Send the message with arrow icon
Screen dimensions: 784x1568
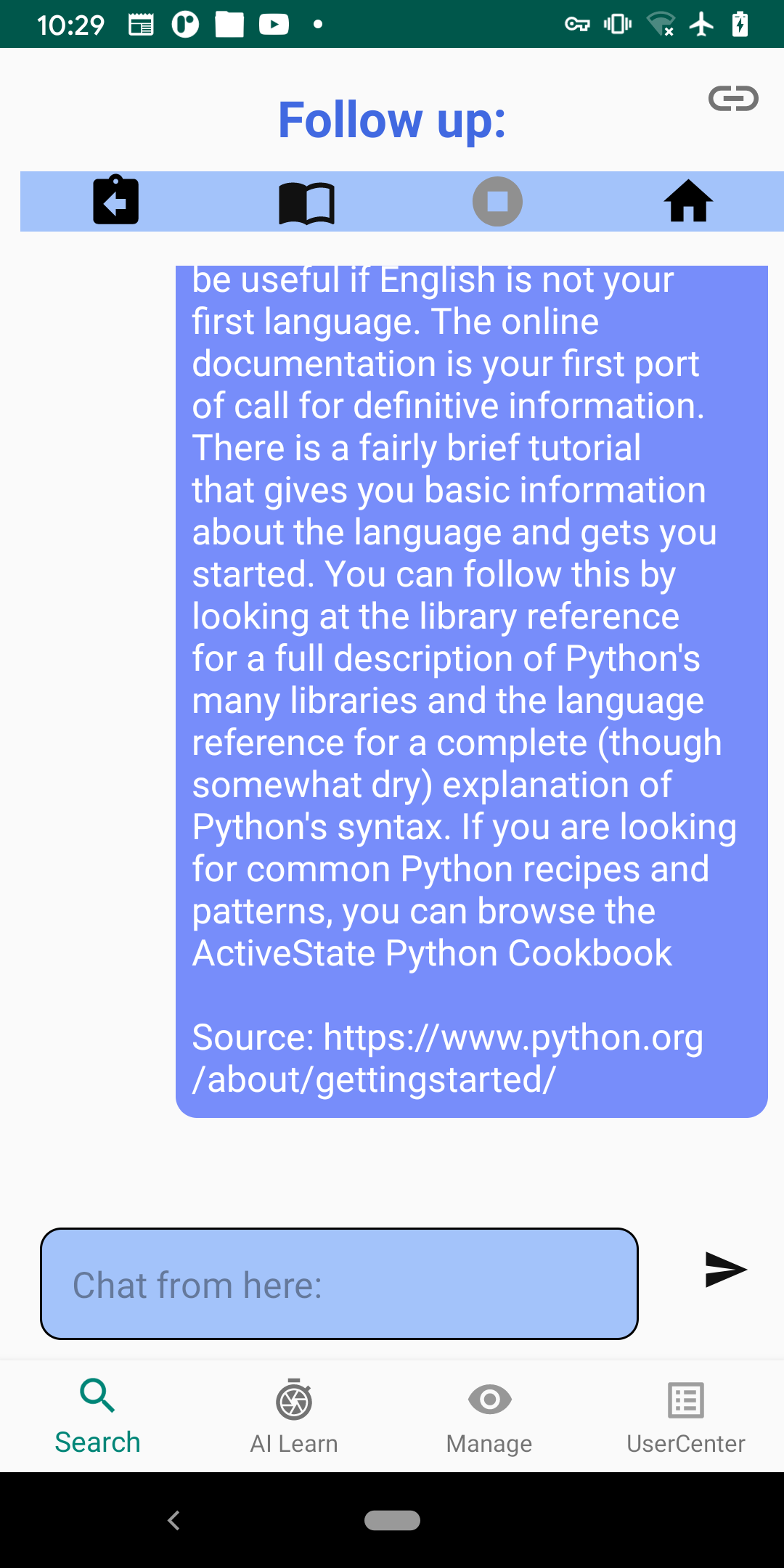click(726, 1269)
